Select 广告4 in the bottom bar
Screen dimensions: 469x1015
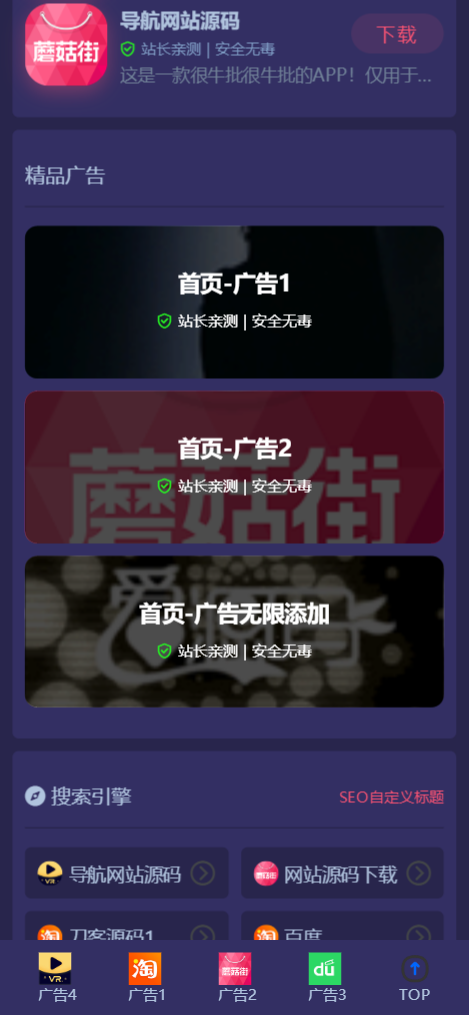pyautogui.click(x=56, y=977)
